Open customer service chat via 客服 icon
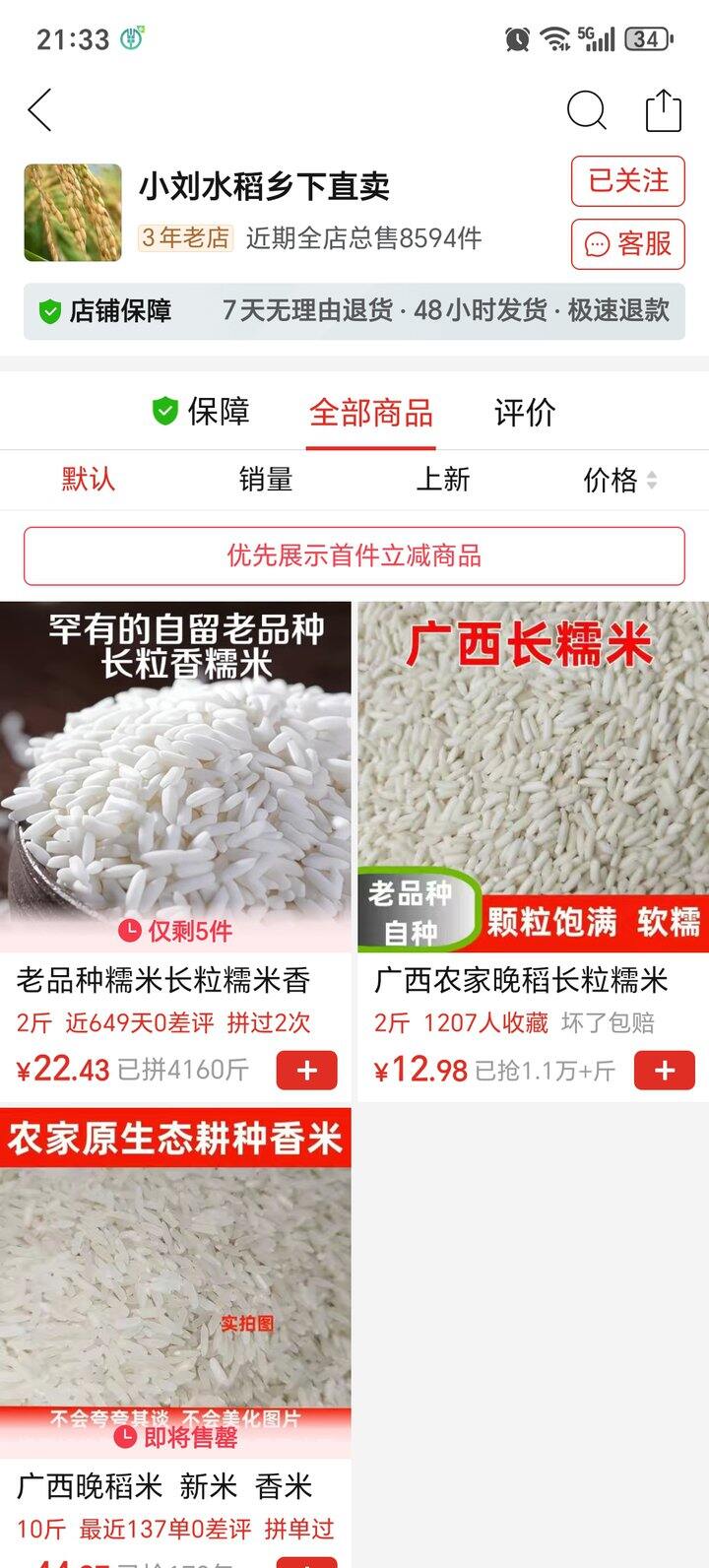The height and width of the screenshot is (1568, 709). point(627,245)
